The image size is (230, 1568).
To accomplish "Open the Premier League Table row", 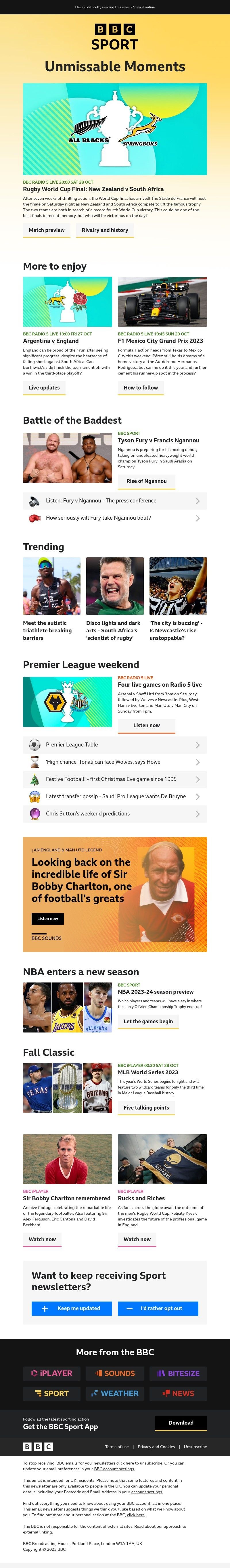I will (114, 744).
